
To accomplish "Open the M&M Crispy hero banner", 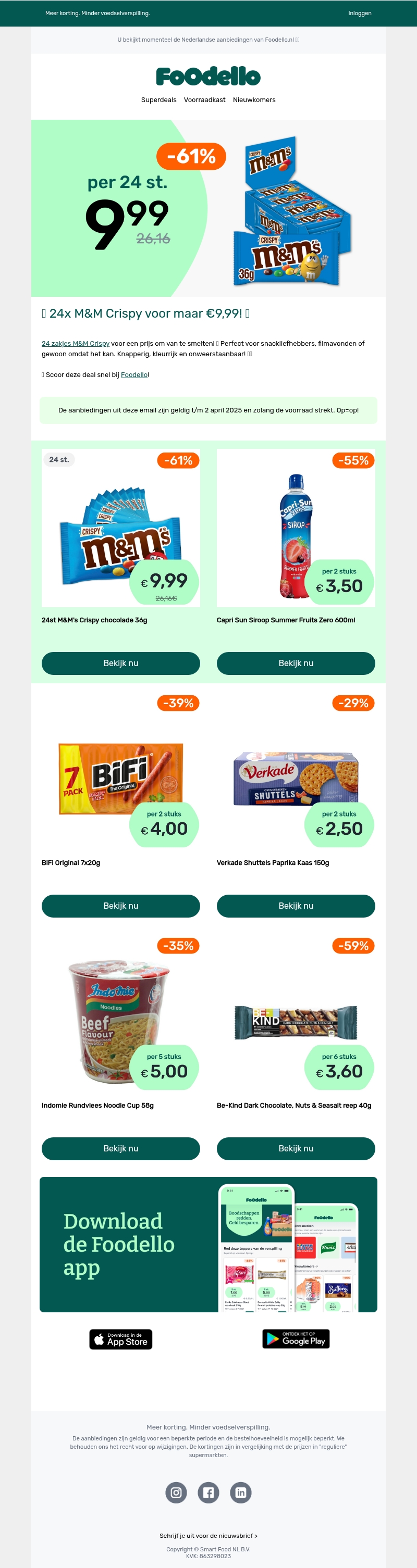I will click(x=208, y=208).
